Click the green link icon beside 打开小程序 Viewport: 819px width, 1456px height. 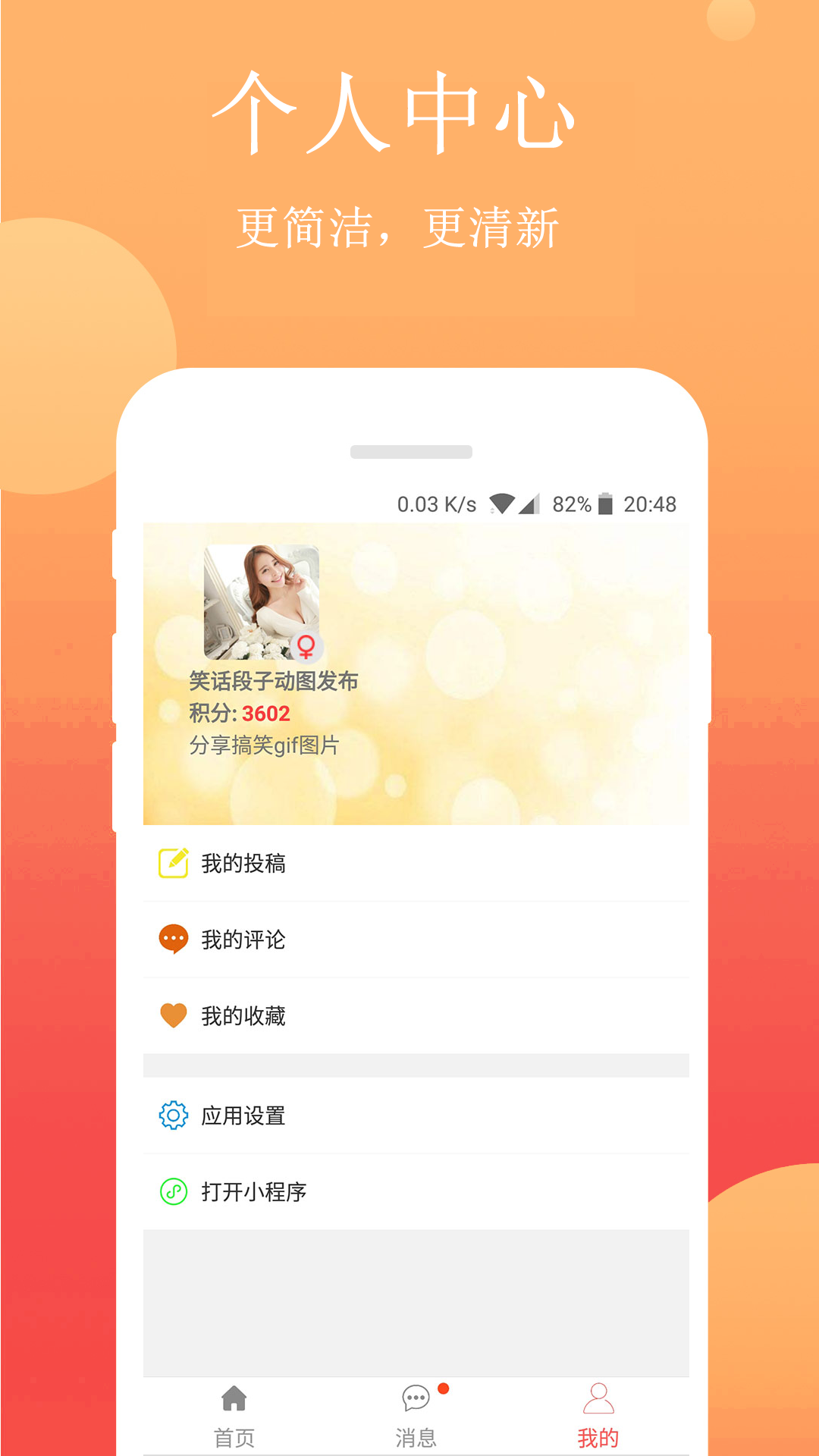173,1191
